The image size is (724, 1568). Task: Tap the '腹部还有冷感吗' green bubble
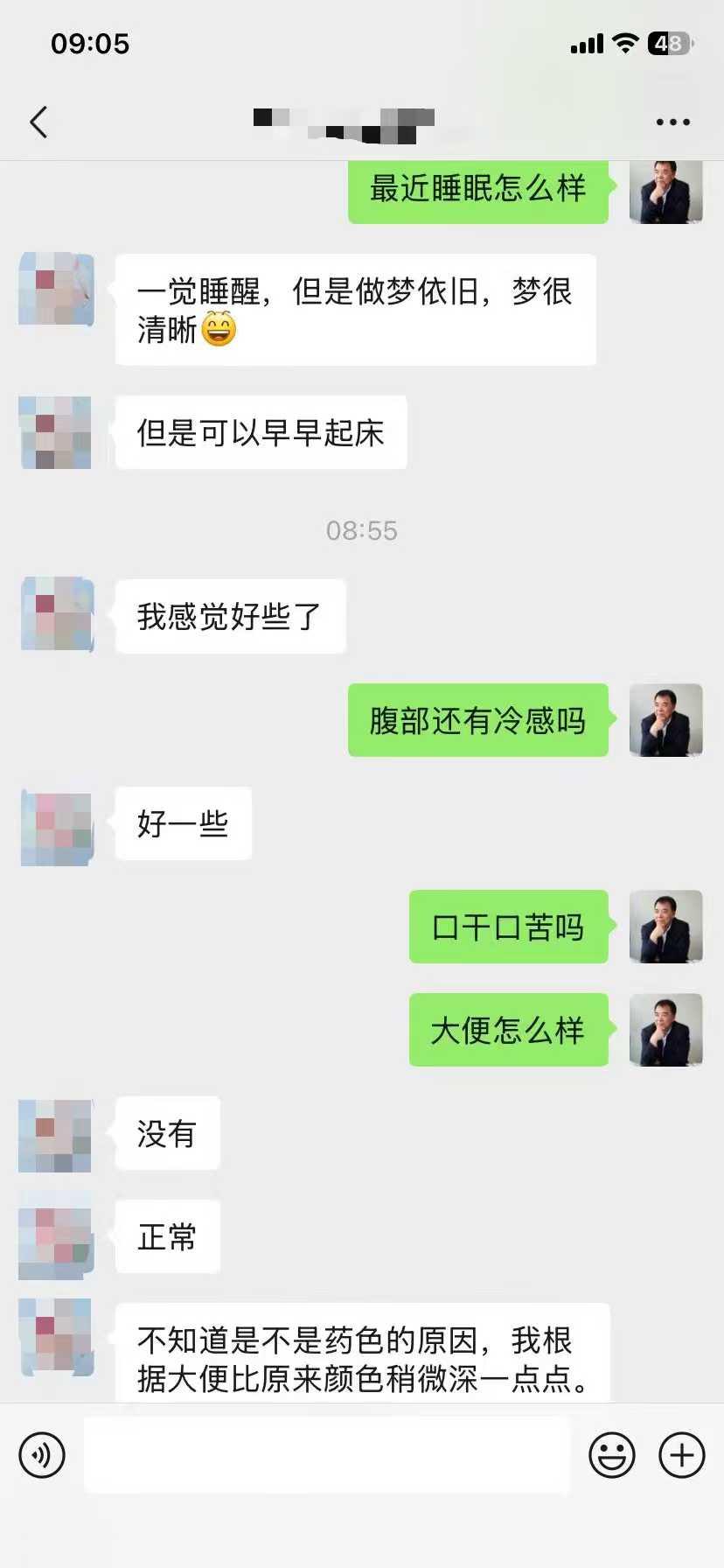click(x=478, y=720)
